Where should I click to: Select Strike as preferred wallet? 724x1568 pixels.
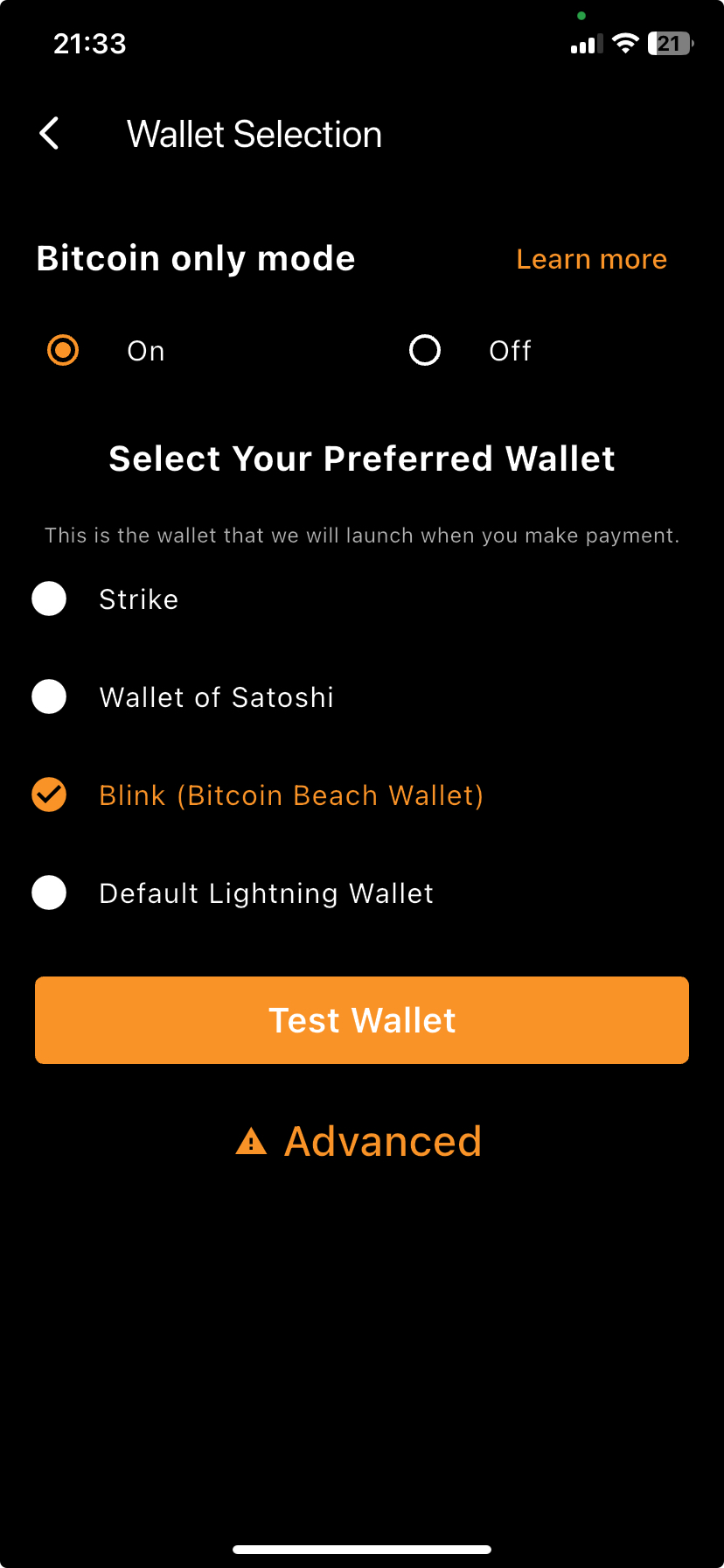coord(50,599)
